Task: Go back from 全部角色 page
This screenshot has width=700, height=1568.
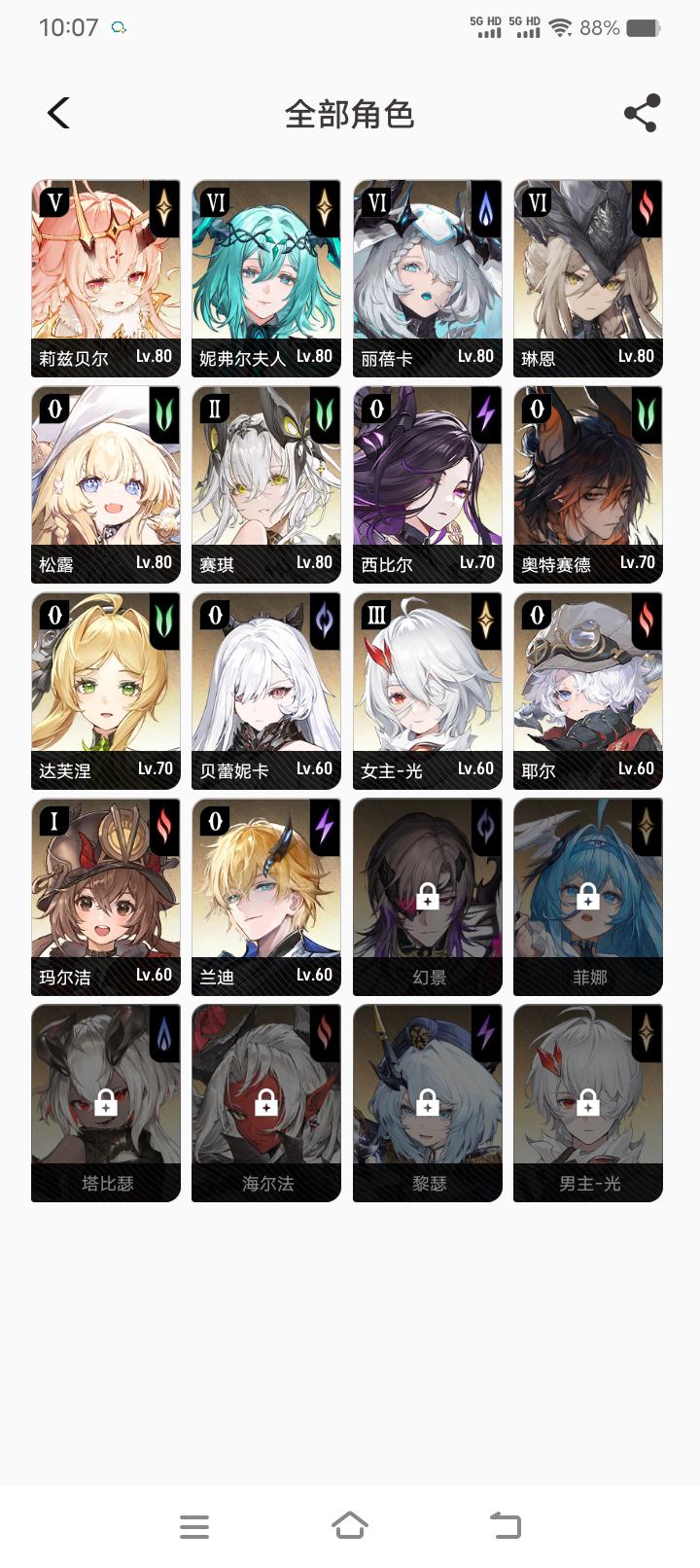Action: coord(58,114)
